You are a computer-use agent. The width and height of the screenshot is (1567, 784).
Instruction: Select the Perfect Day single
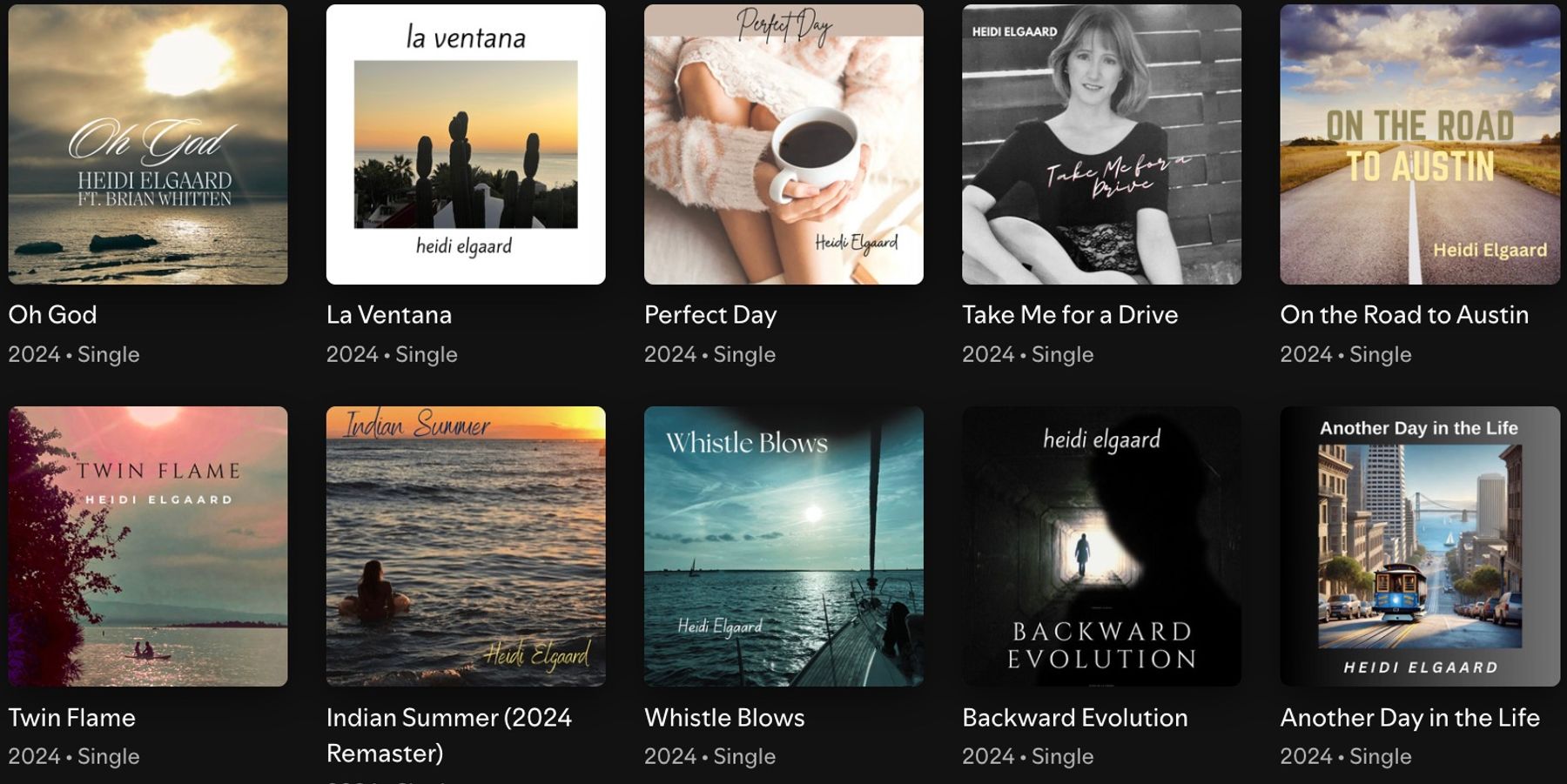pyautogui.click(x=783, y=144)
